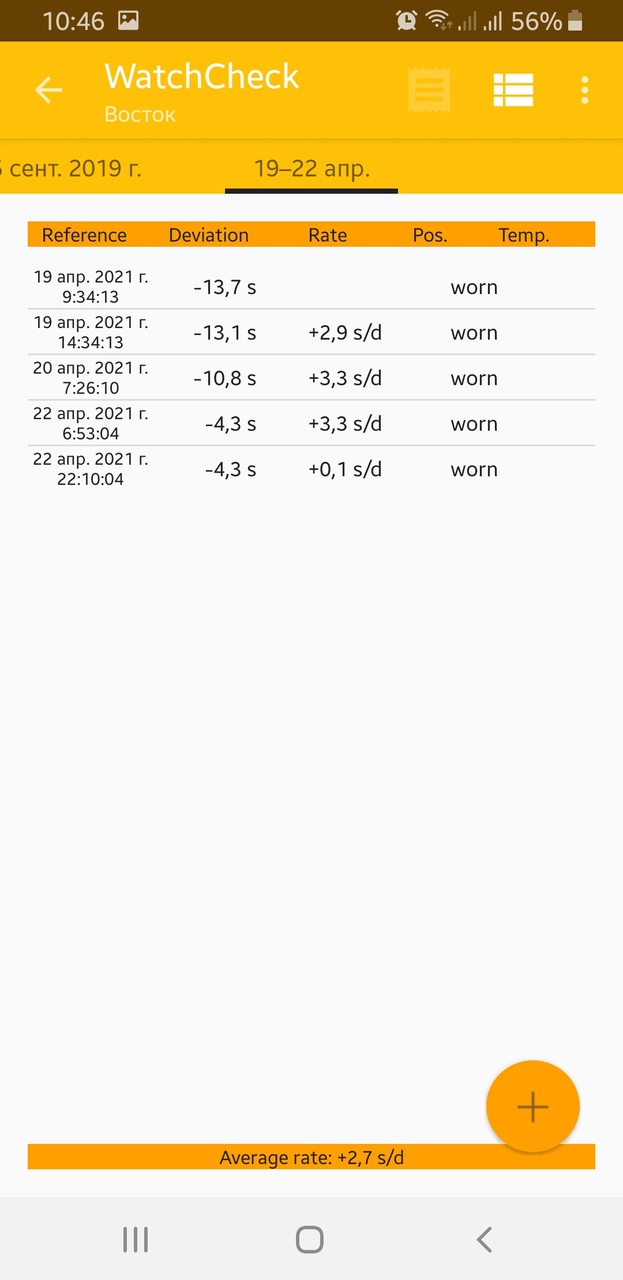Screen dimensions: 623x1280
Task: Tap the system home button
Action: click(310, 1240)
